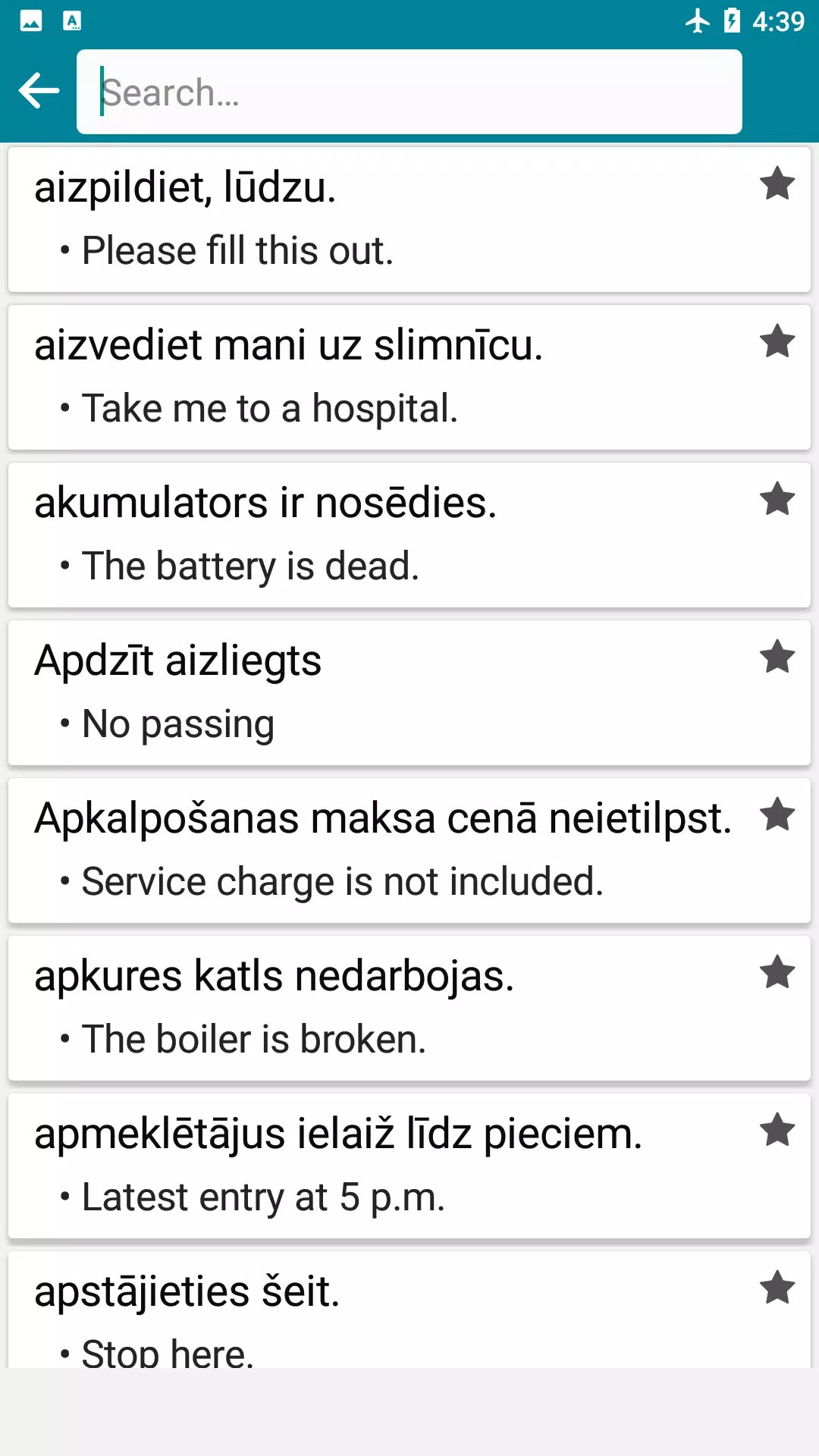View 'Apkalpošanas maksa cenā neietilpst.' entry
819x1456 pixels.
tap(379, 851)
